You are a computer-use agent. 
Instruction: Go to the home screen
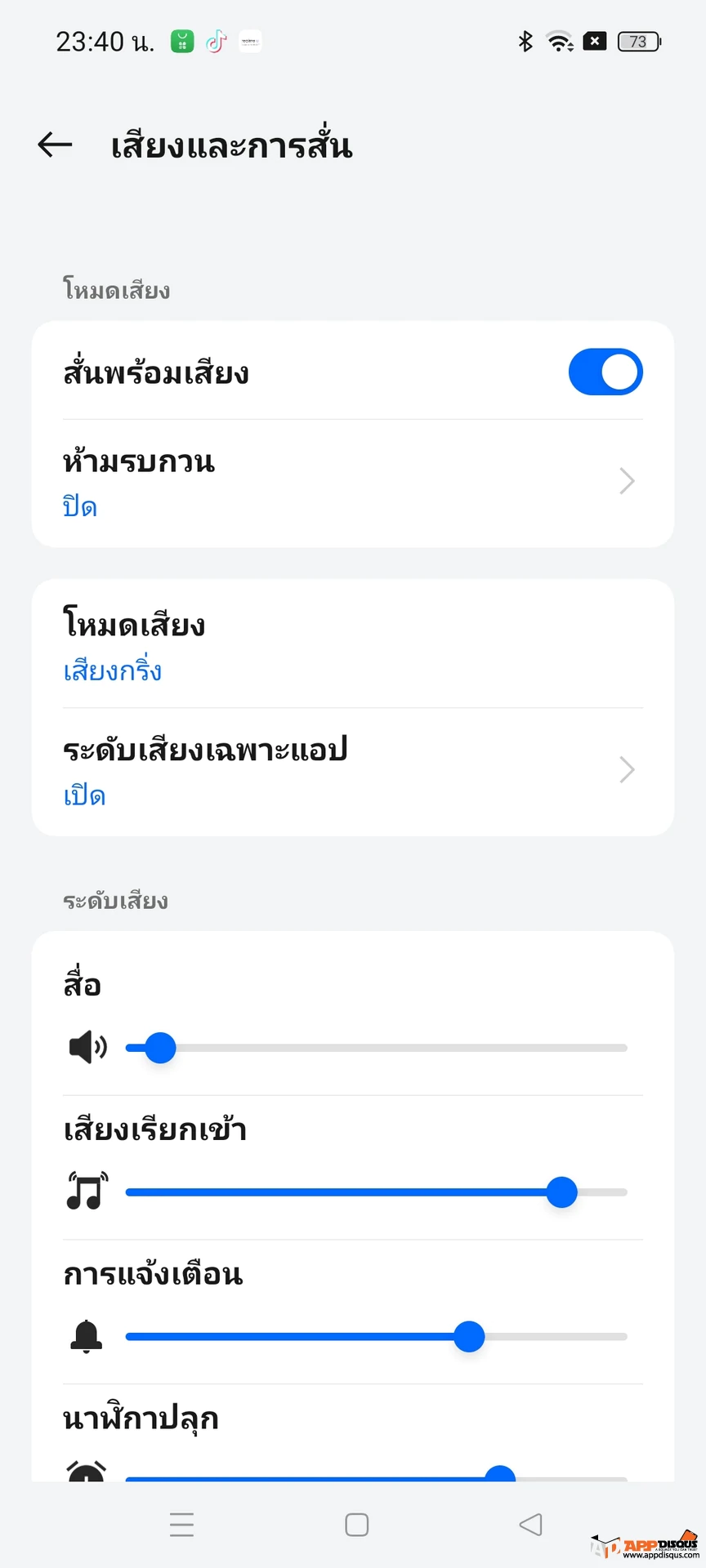click(356, 1525)
